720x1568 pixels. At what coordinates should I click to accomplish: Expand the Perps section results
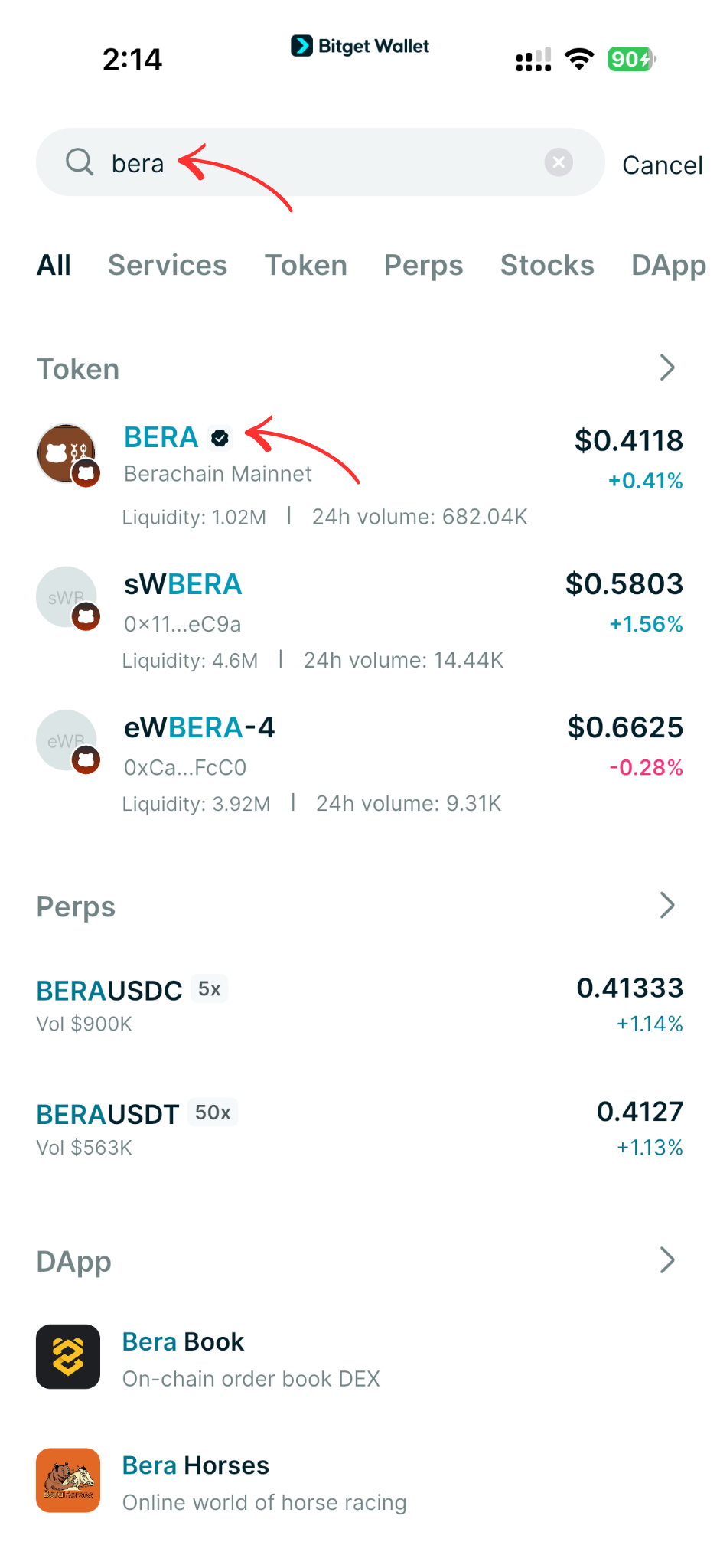click(666, 905)
